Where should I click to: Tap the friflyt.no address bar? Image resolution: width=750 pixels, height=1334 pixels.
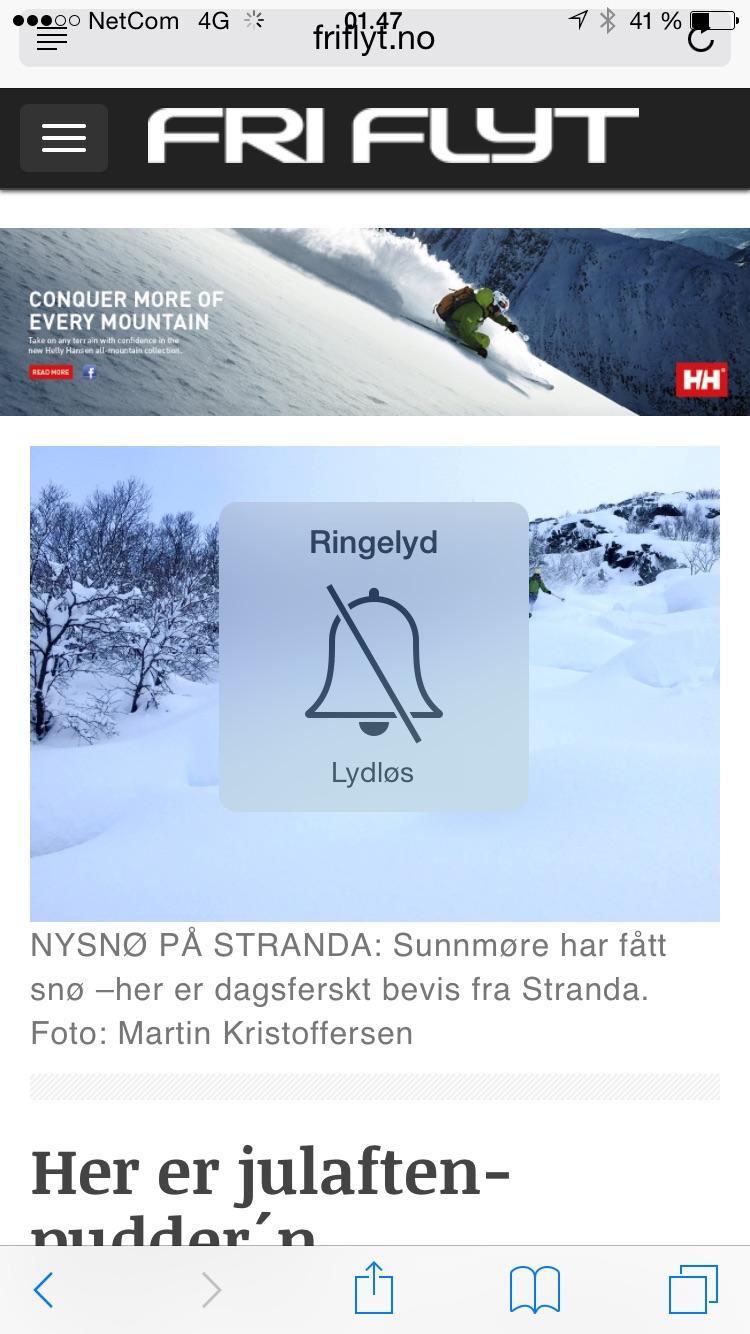[374, 38]
